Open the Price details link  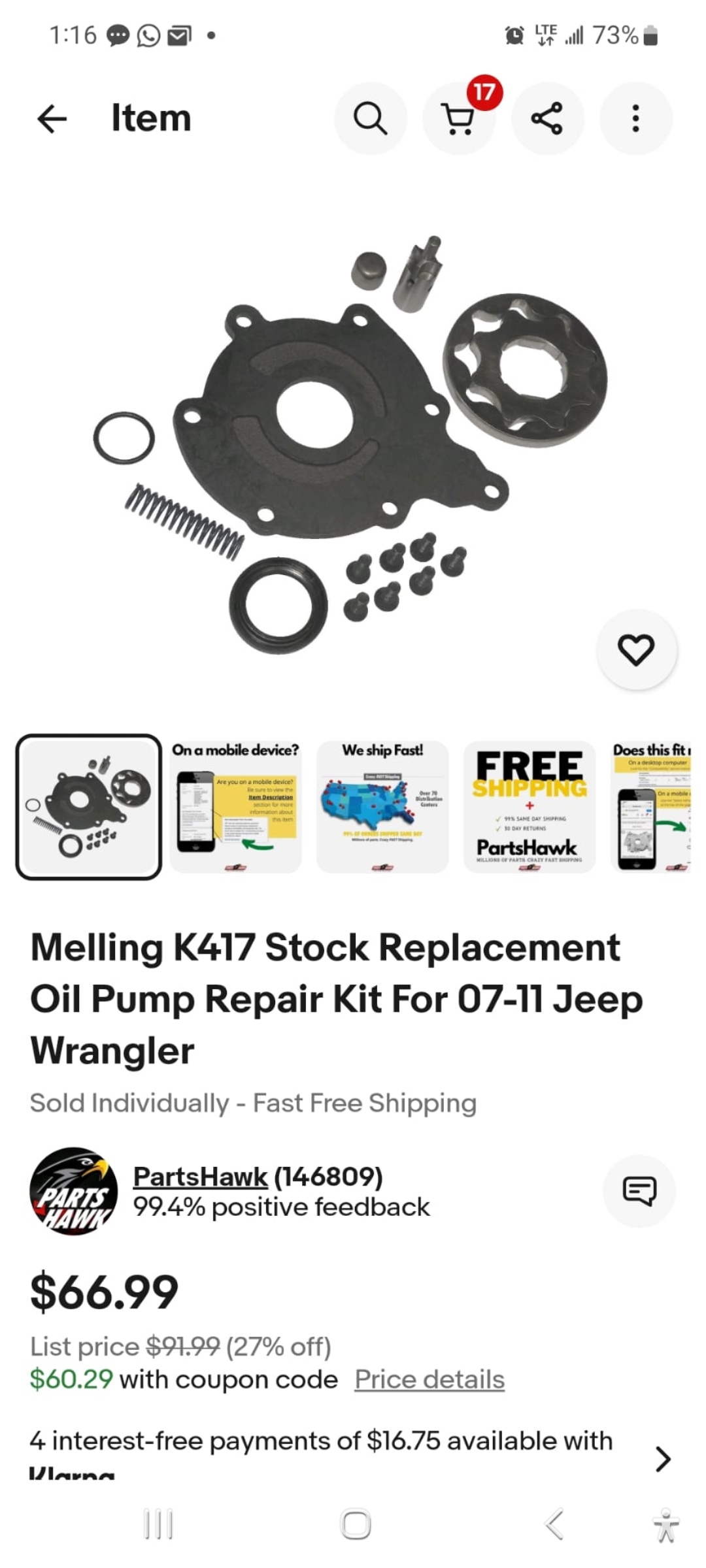coord(429,1380)
